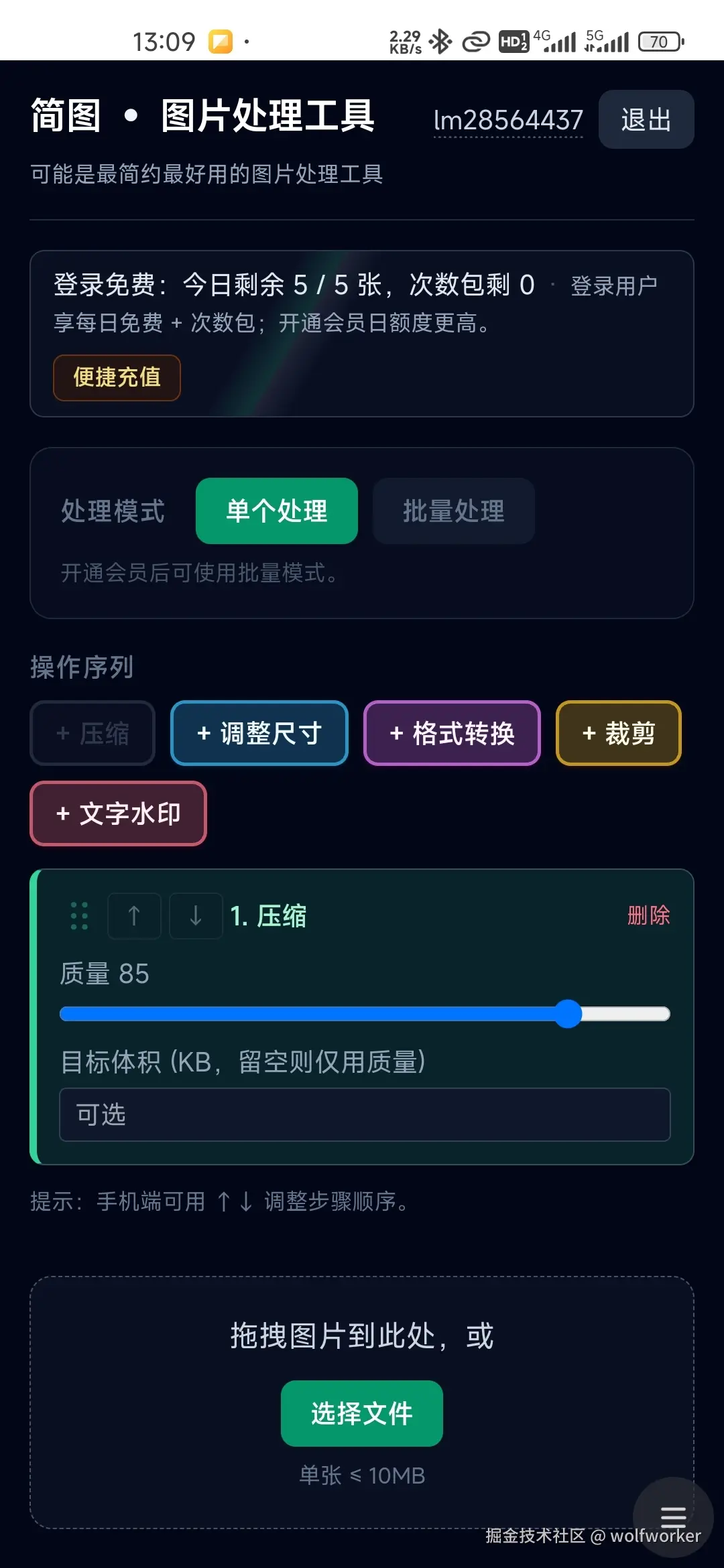Move the 压缩 step down
724x1568 pixels.
(x=196, y=915)
